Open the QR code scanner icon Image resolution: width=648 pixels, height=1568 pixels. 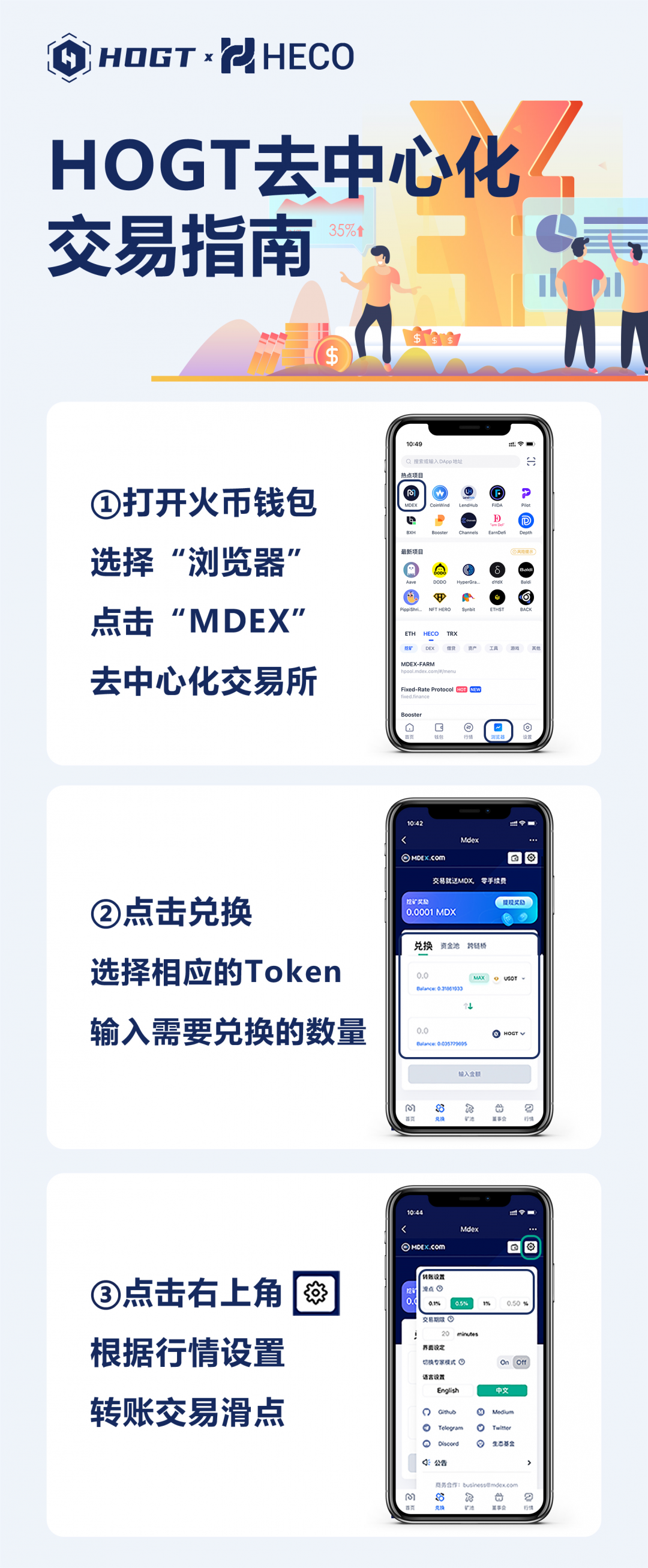pyautogui.click(x=532, y=462)
